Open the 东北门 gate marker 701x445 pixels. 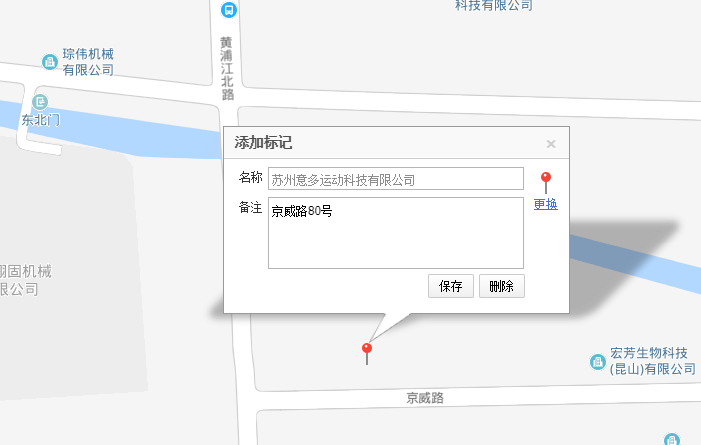41,103
